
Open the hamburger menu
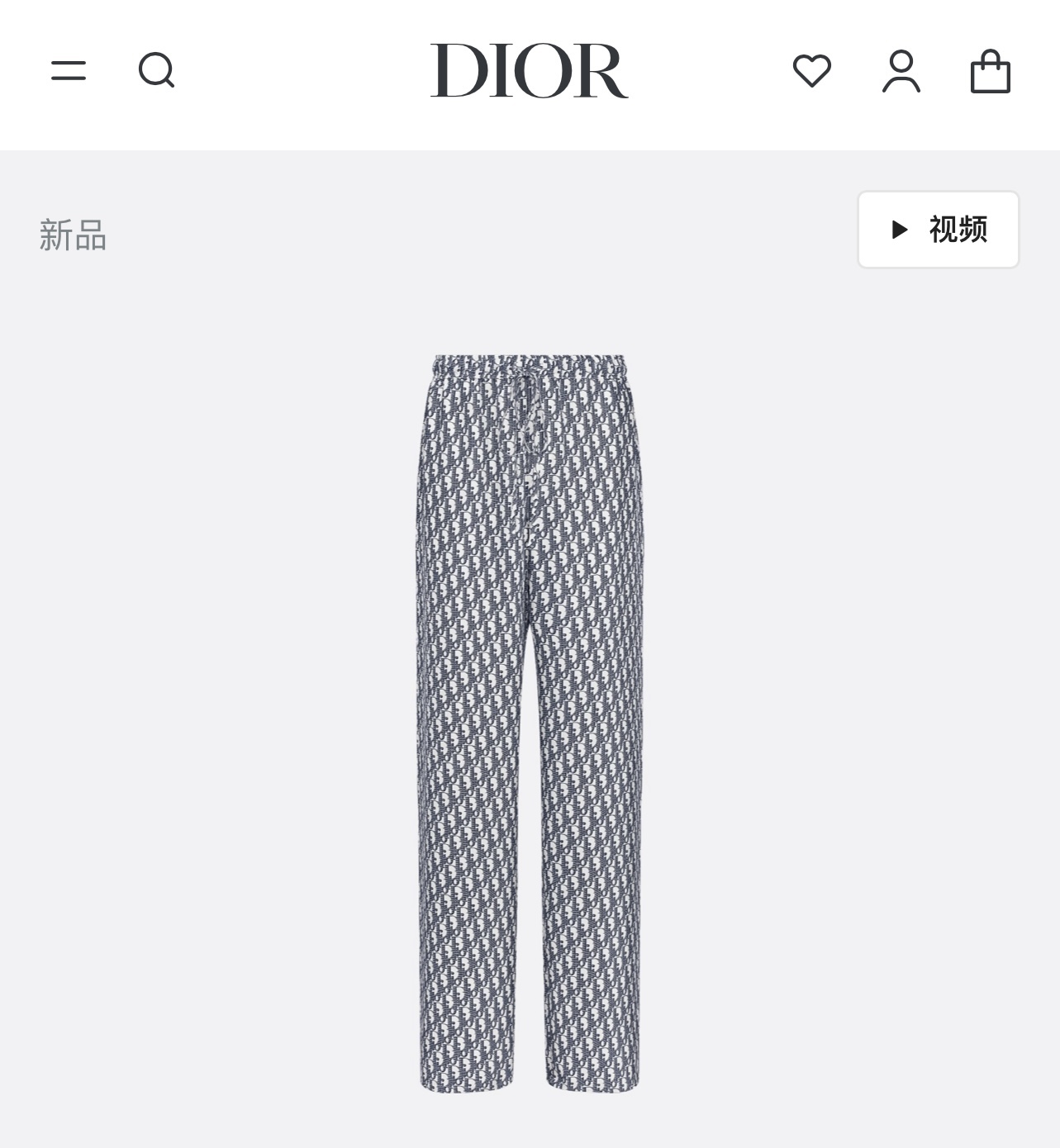click(x=69, y=70)
